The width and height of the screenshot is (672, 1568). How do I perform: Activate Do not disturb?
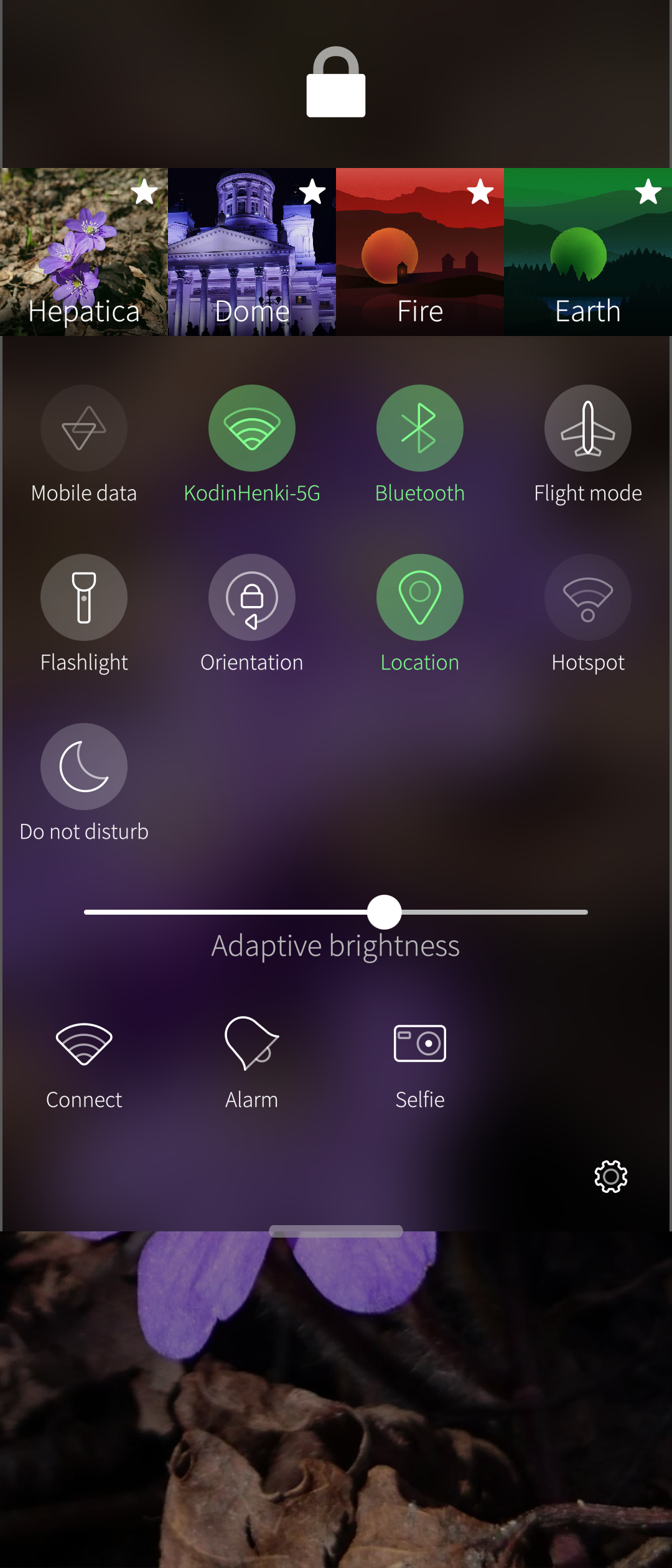[x=84, y=767]
